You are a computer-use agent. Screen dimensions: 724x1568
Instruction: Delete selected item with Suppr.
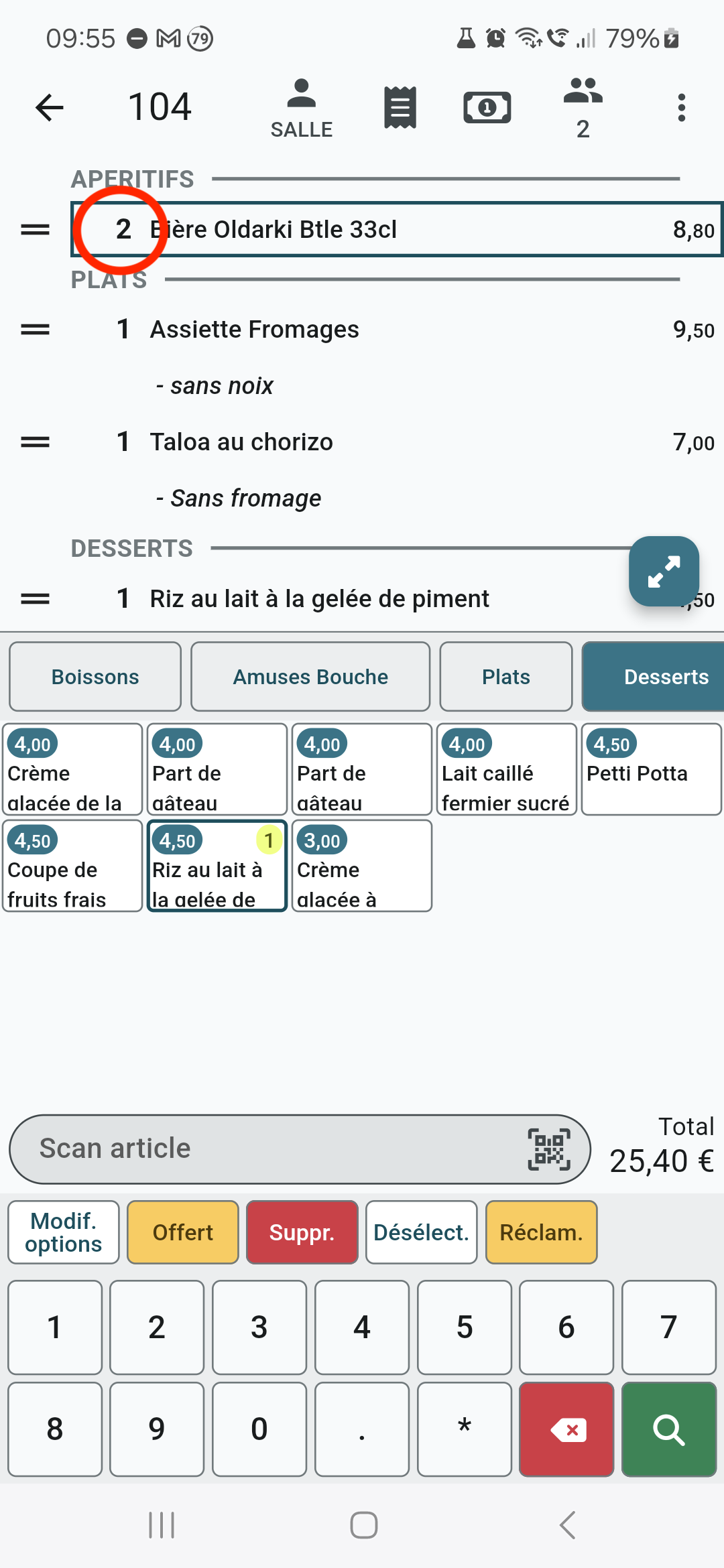click(x=302, y=1232)
